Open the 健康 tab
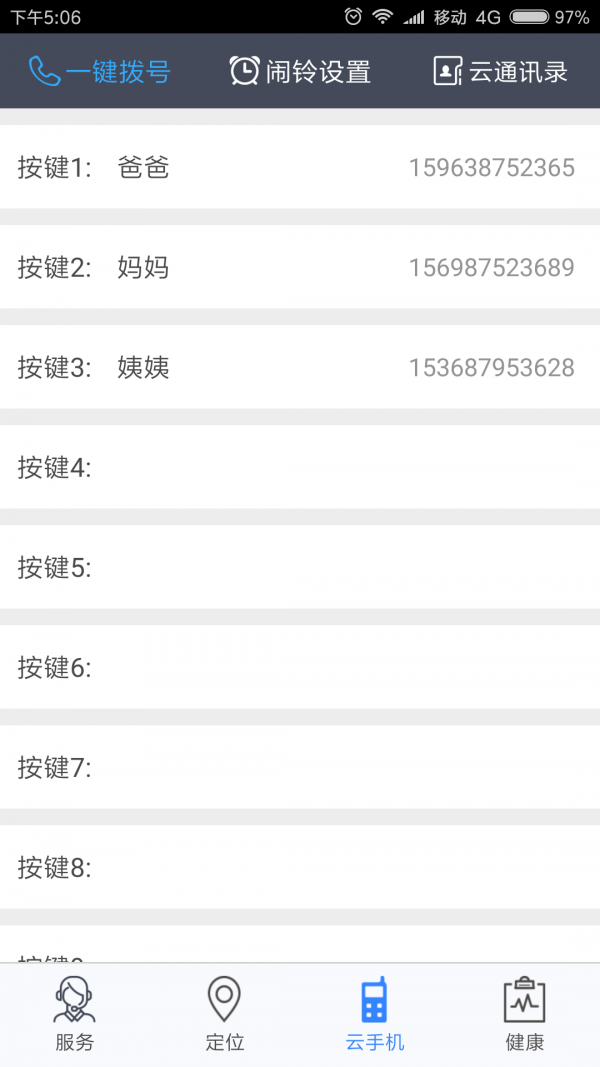600x1067 pixels. 524,1015
